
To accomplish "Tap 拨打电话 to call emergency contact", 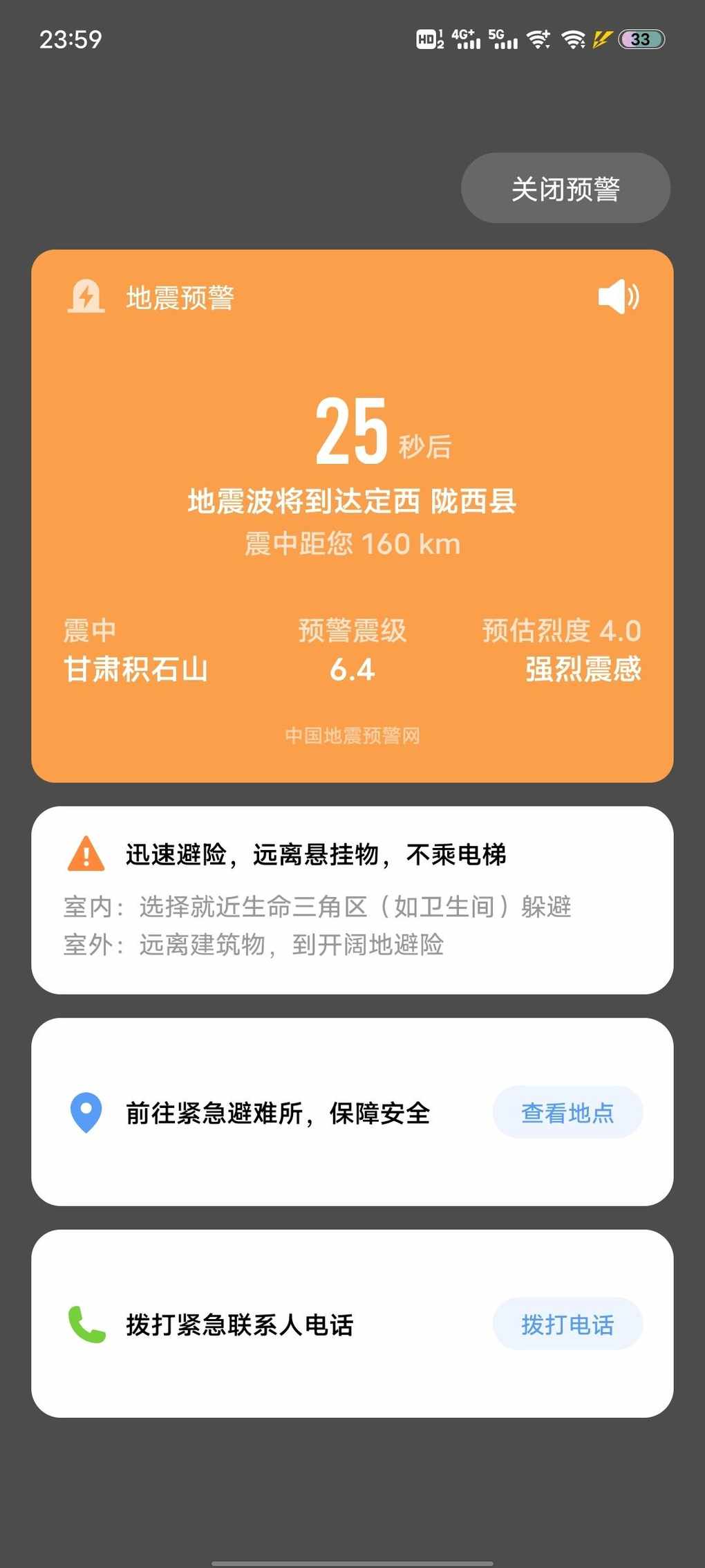I will 567,1324.
